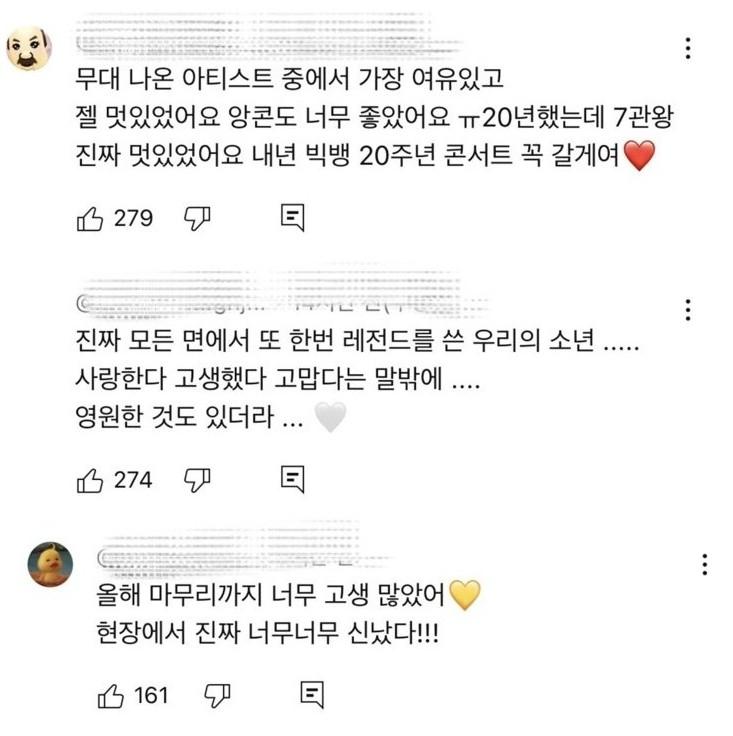Reply to the 영원한 것도 있더라 comment

[292, 480]
